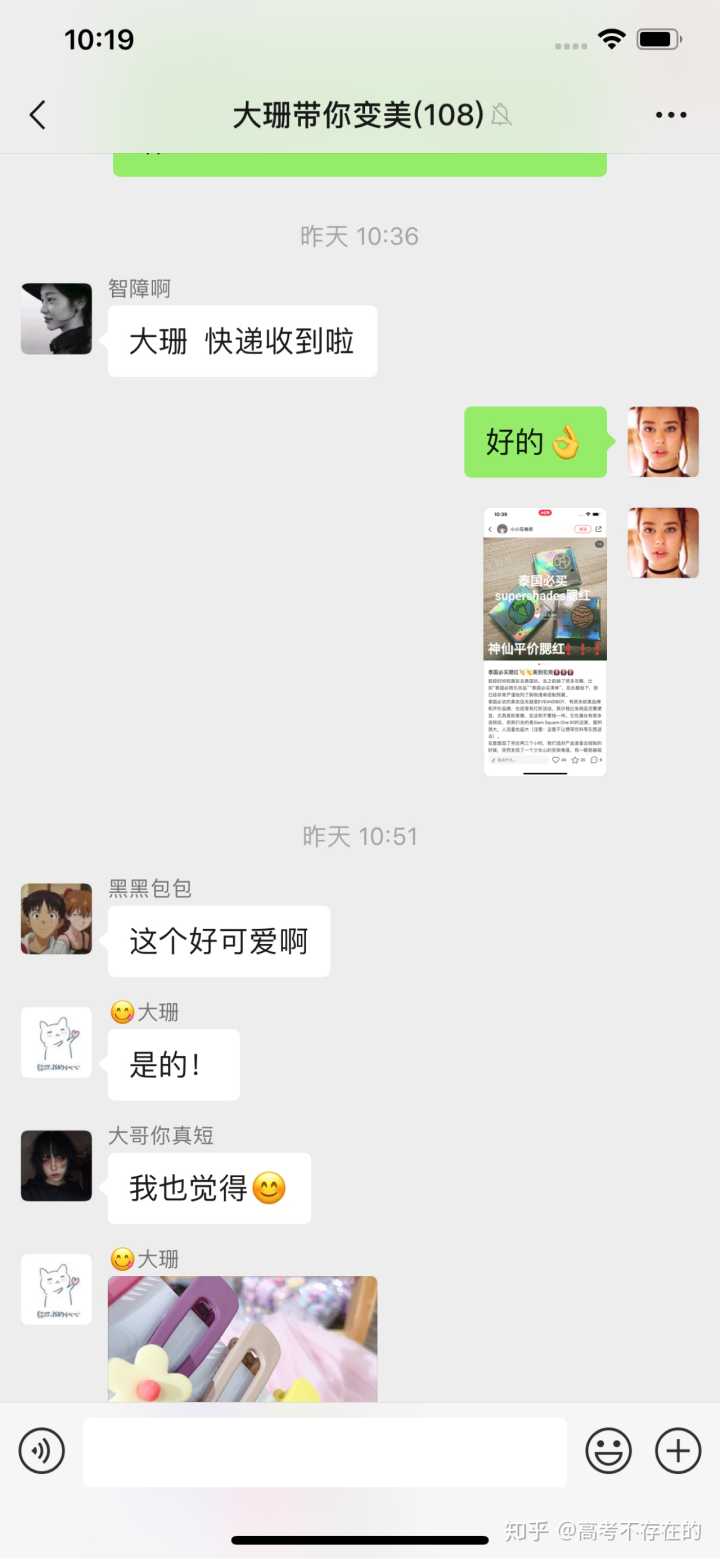720x1559 pixels.
Task: Open the emoji sticker panel
Action: click(608, 1451)
